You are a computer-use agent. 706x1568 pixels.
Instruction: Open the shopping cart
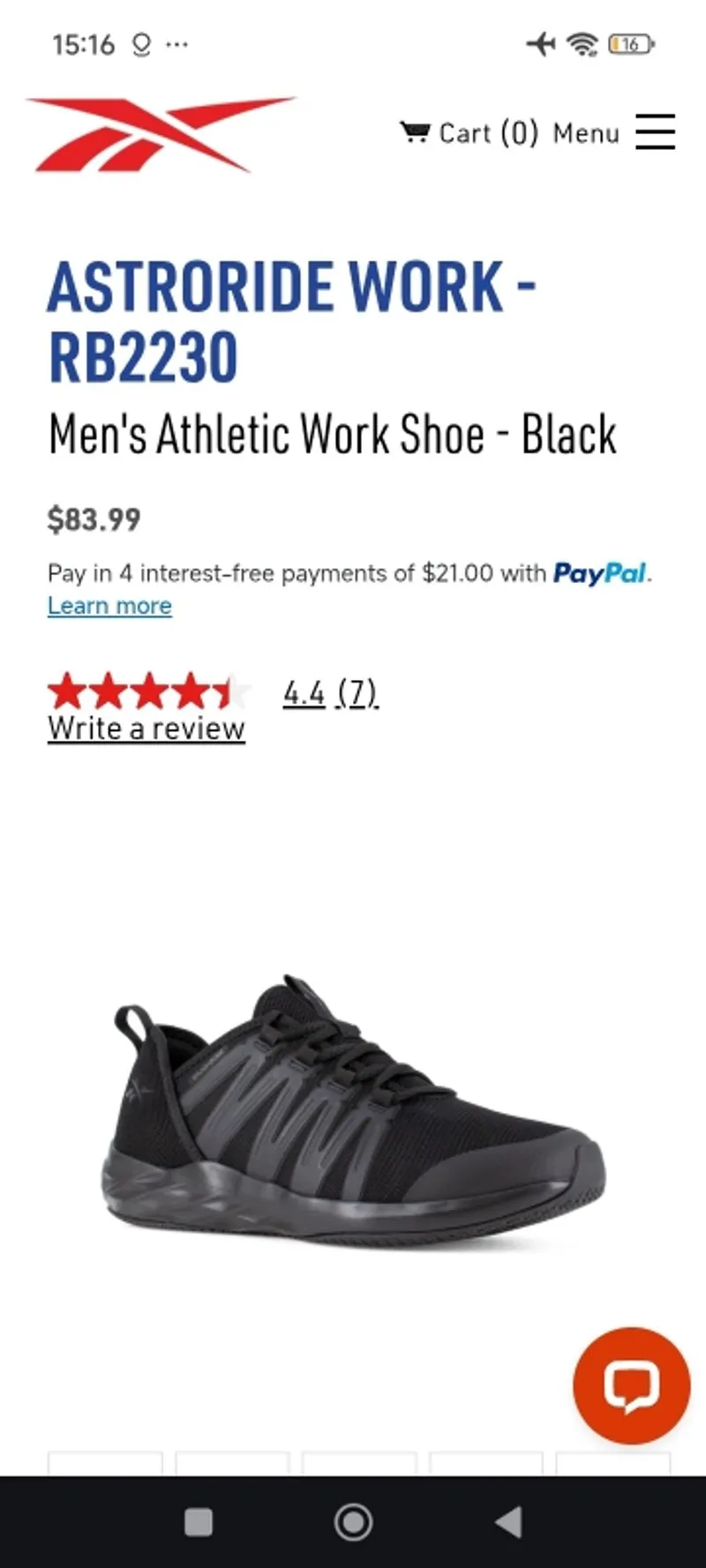pos(469,133)
